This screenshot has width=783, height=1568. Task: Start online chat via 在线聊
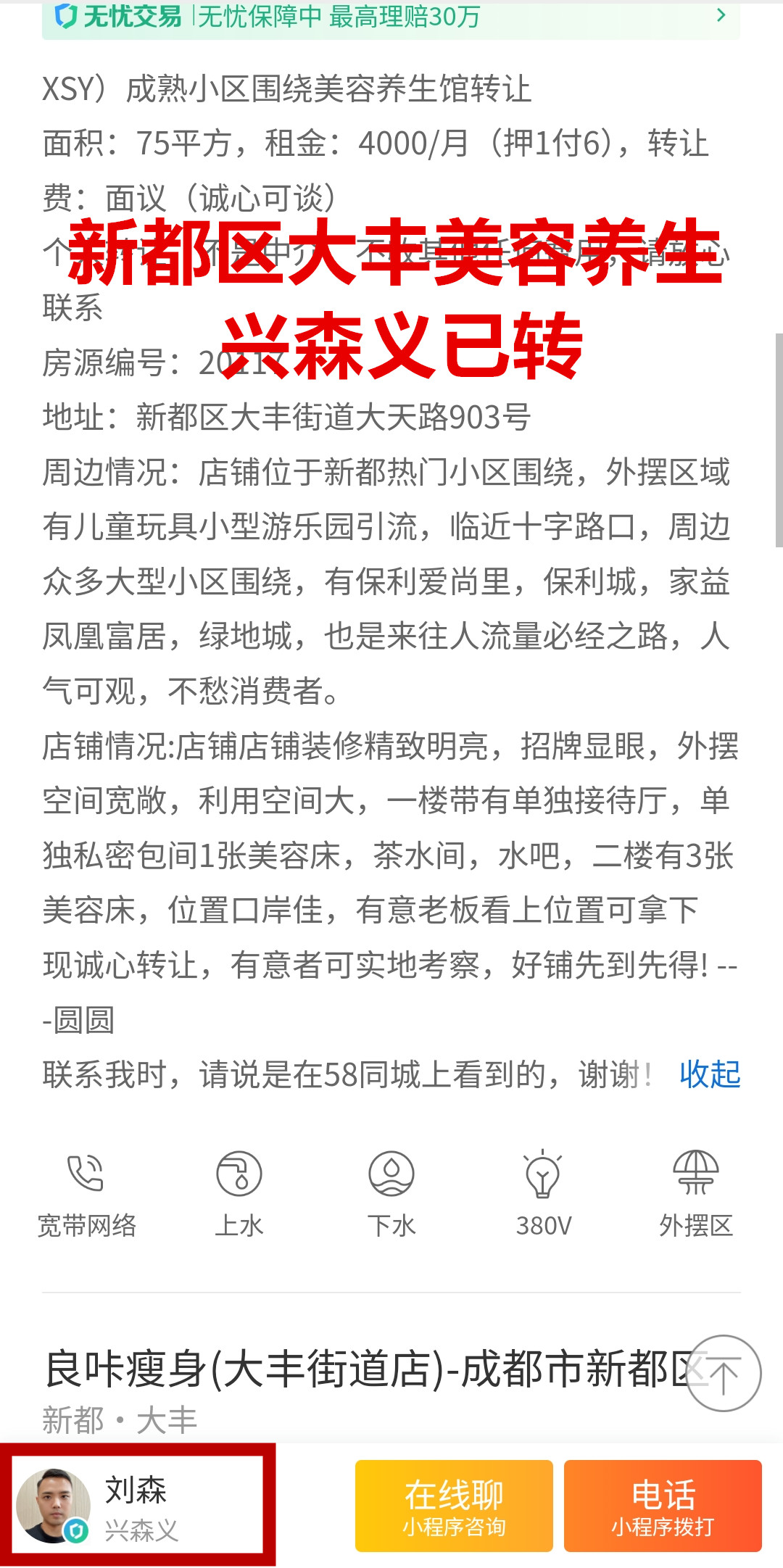(454, 1506)
